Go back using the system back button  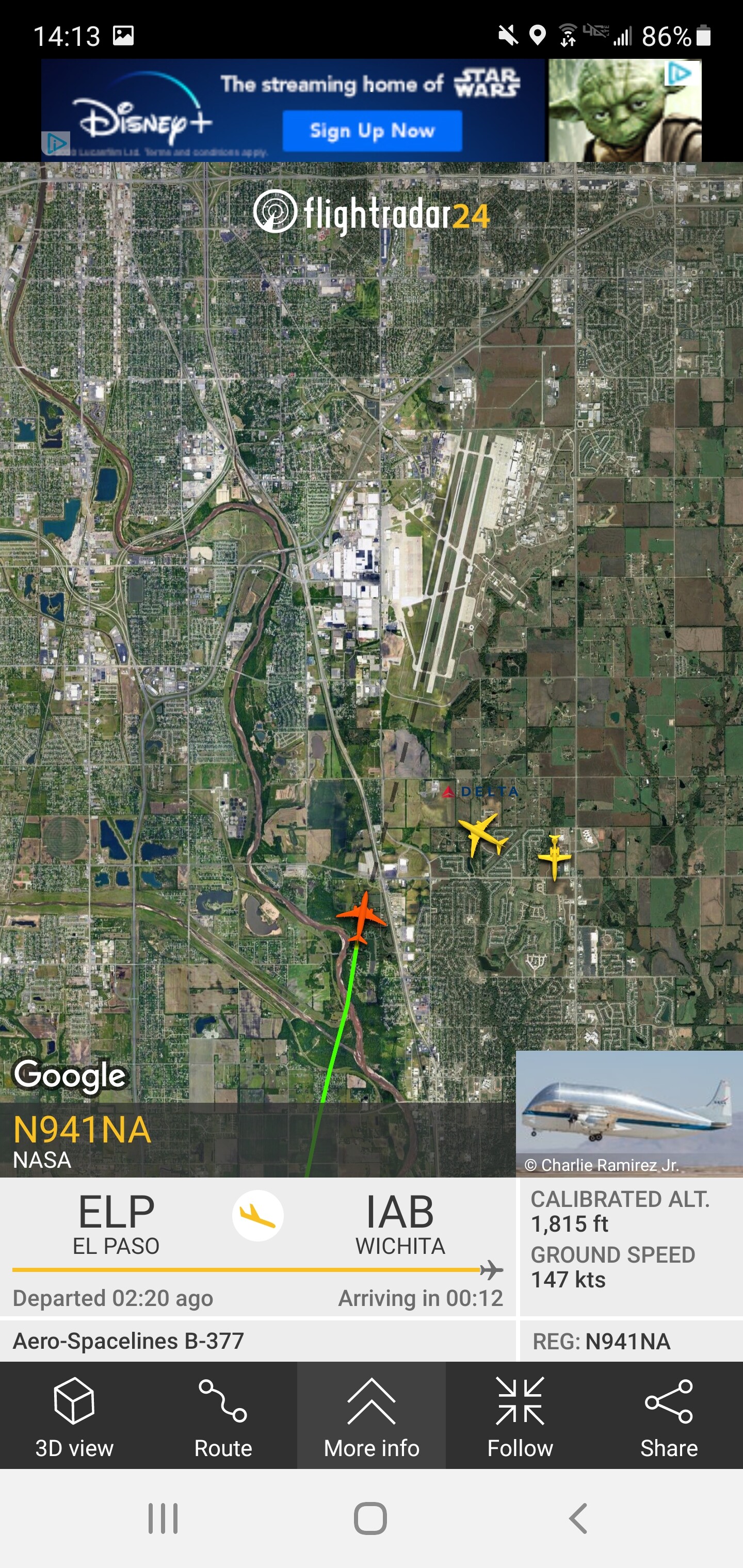578,1518
